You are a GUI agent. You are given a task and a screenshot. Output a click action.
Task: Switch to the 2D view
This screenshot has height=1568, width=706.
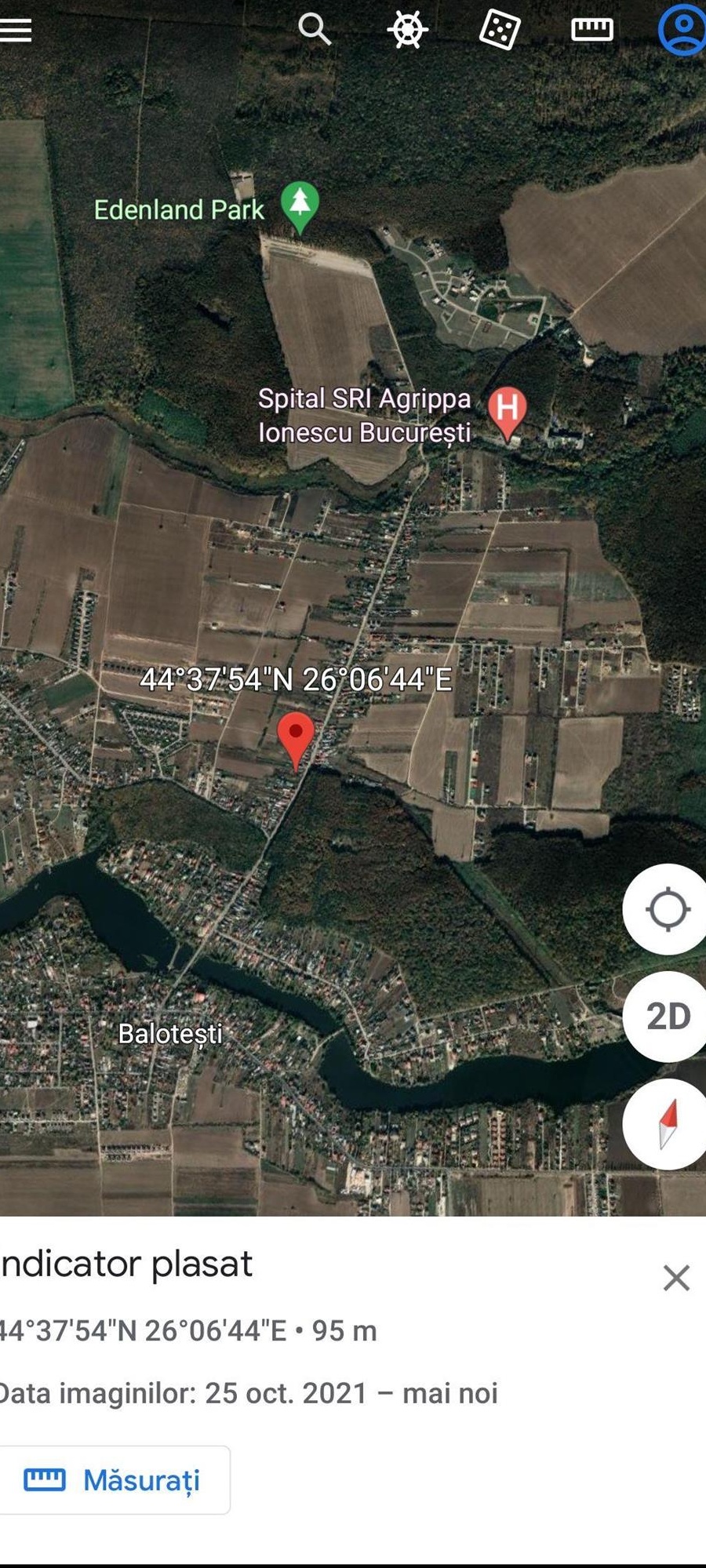(x=668, y=1017)
